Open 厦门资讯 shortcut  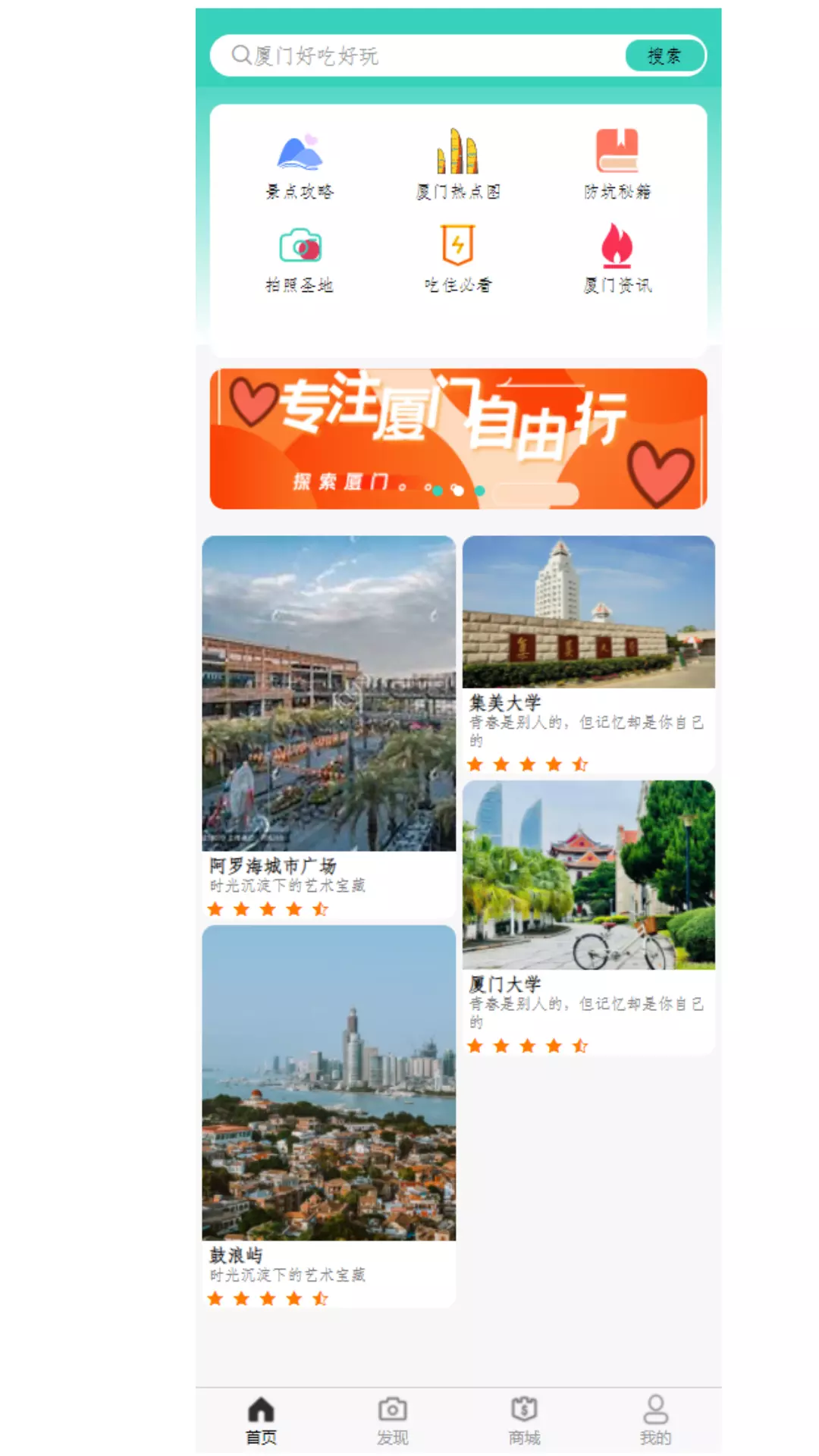pyautogui.click(x=617, y=259)
